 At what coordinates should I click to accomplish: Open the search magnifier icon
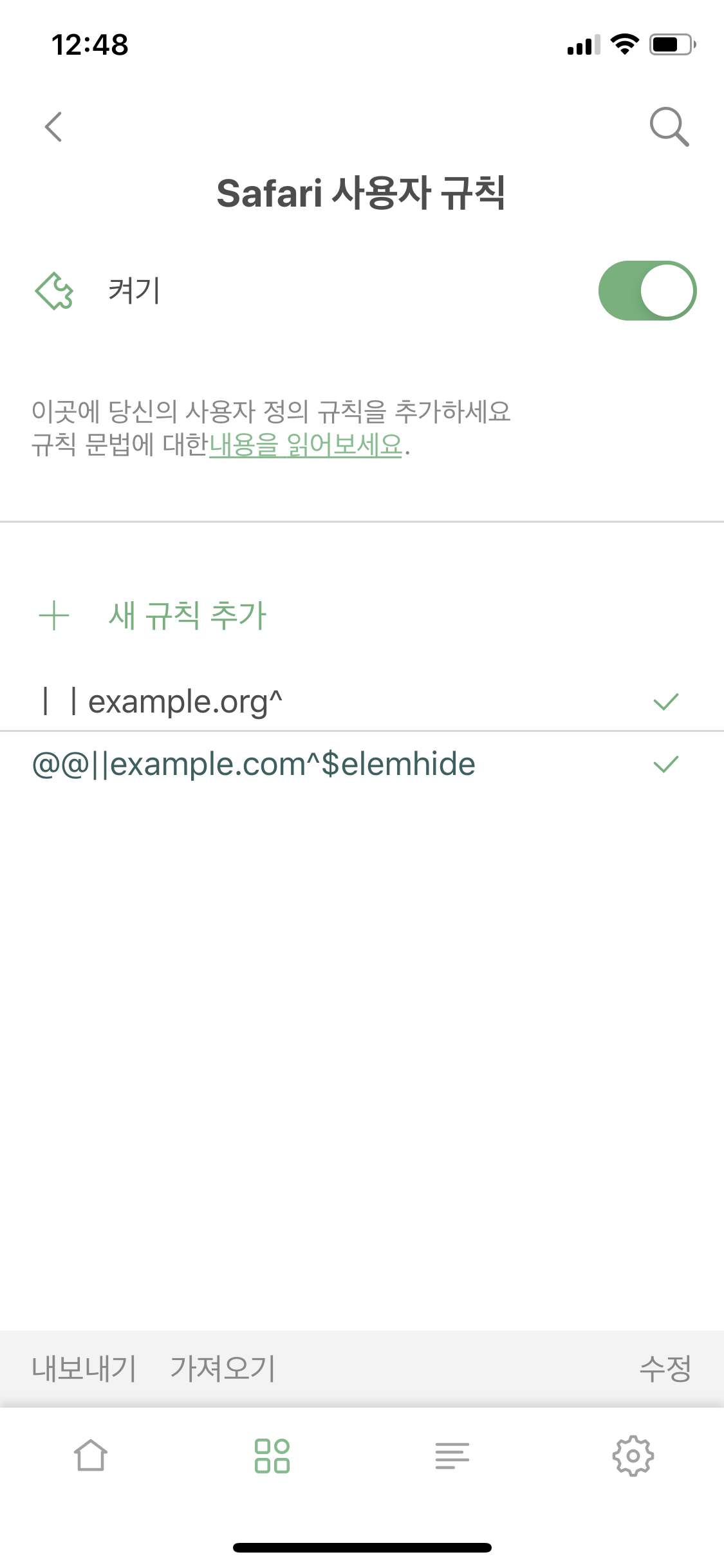[669, 127]
